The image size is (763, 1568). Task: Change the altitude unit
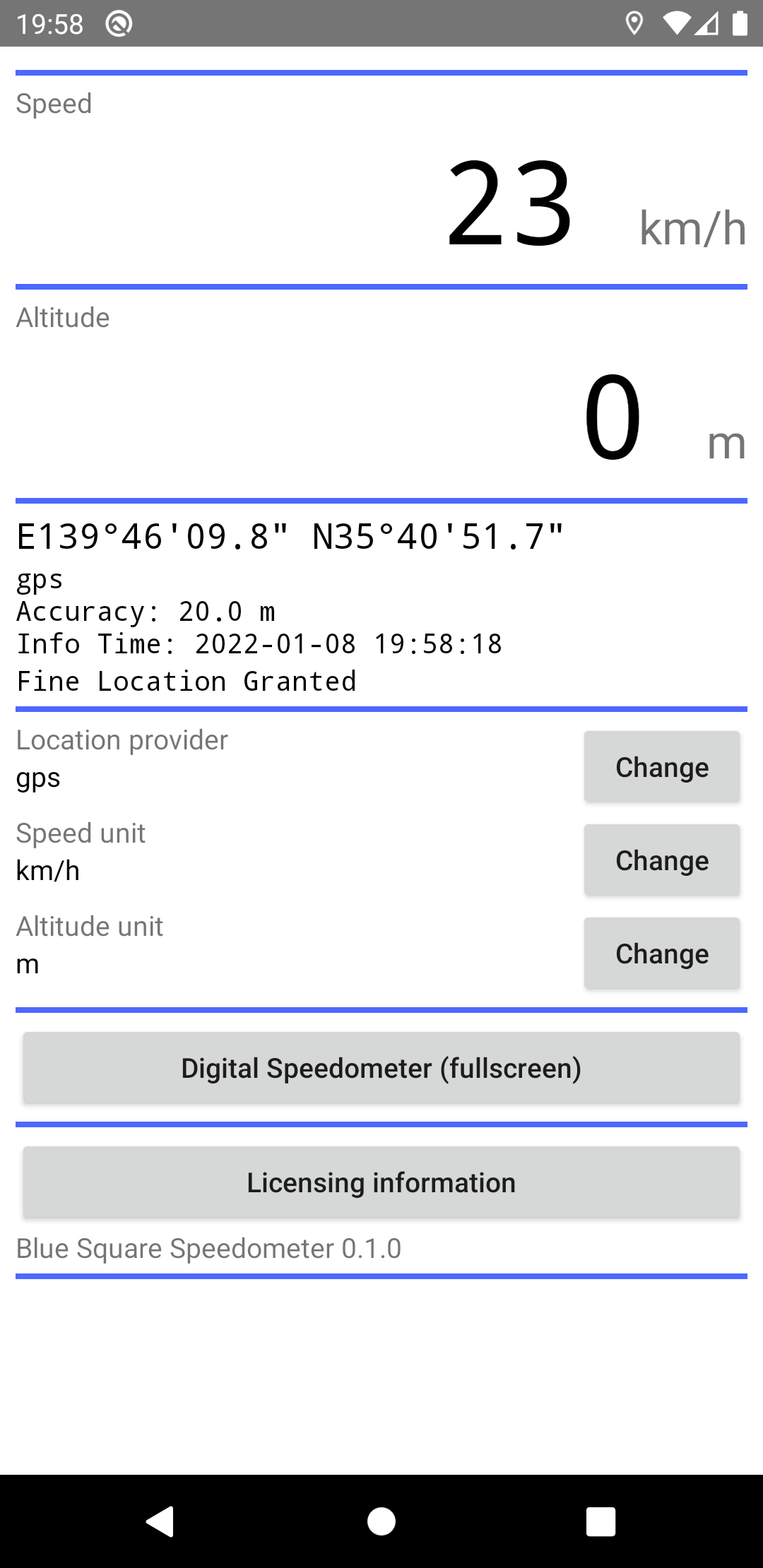[661, 954]
